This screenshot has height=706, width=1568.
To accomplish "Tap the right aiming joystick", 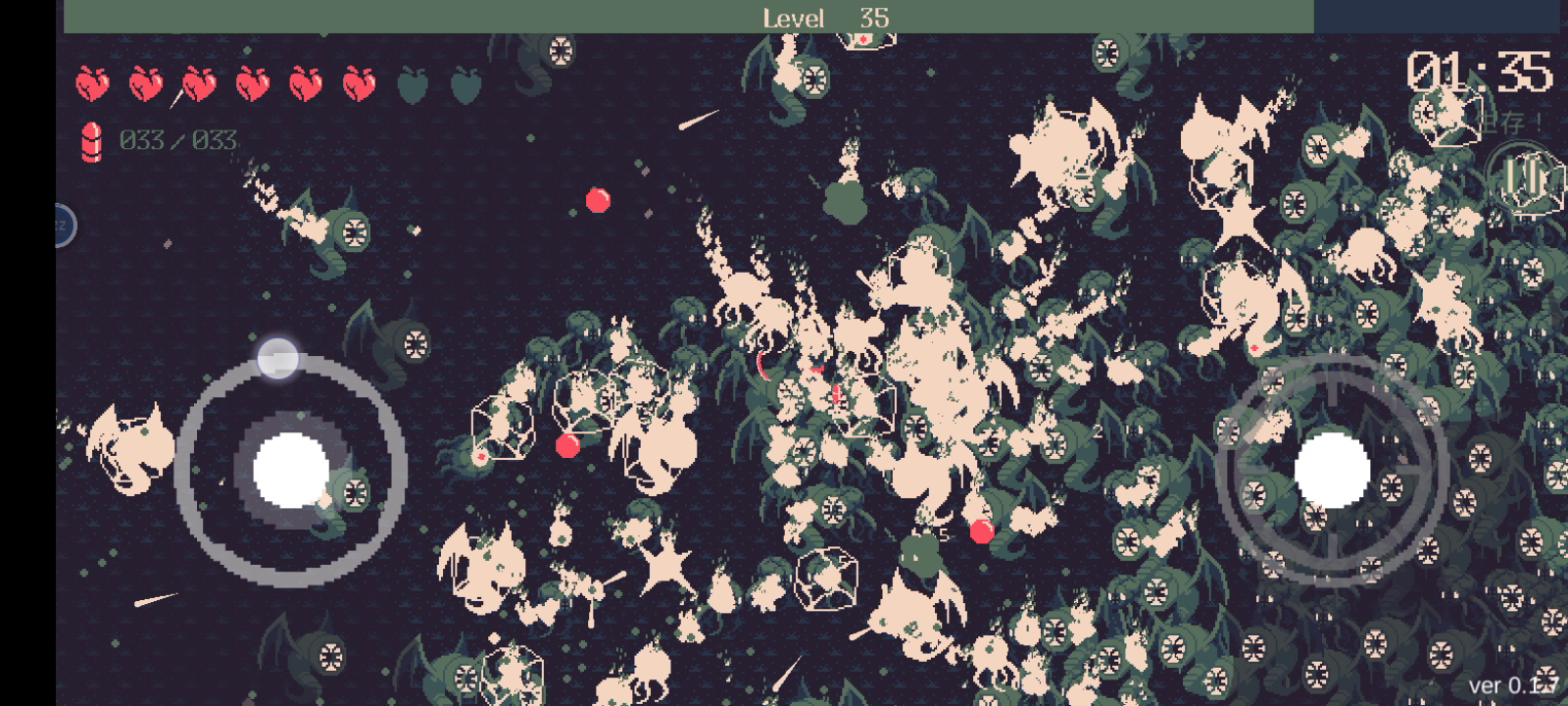I will [1332, 471].
